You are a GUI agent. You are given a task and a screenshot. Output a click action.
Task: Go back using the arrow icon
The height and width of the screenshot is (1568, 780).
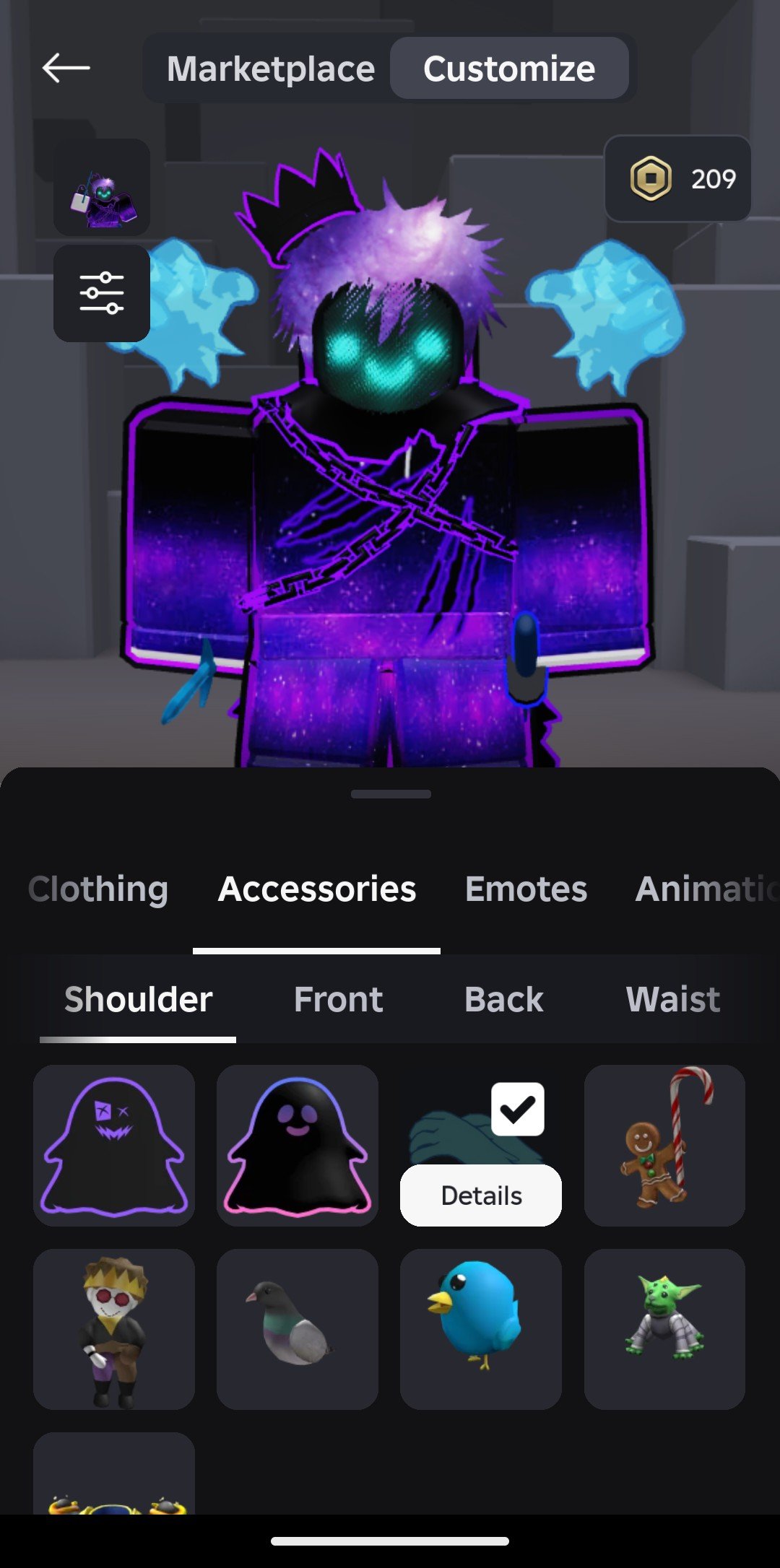coord(66,69)
